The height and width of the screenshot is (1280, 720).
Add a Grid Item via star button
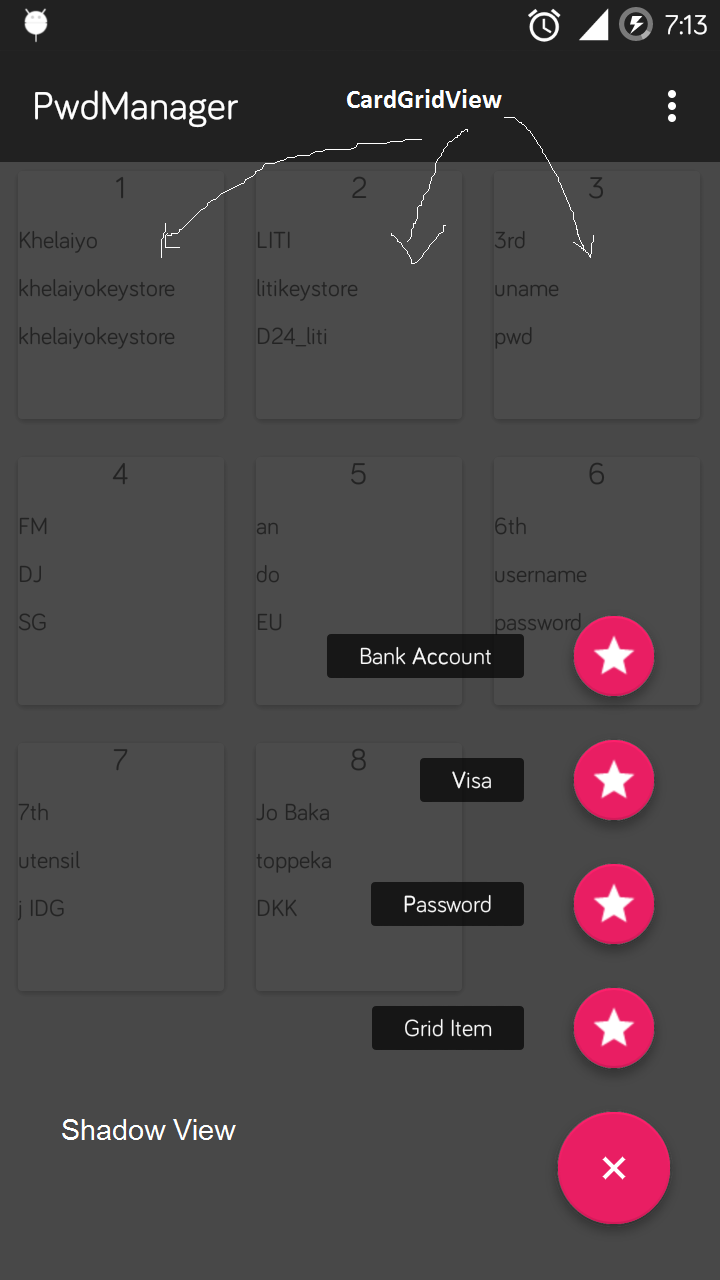(613, 1028)
